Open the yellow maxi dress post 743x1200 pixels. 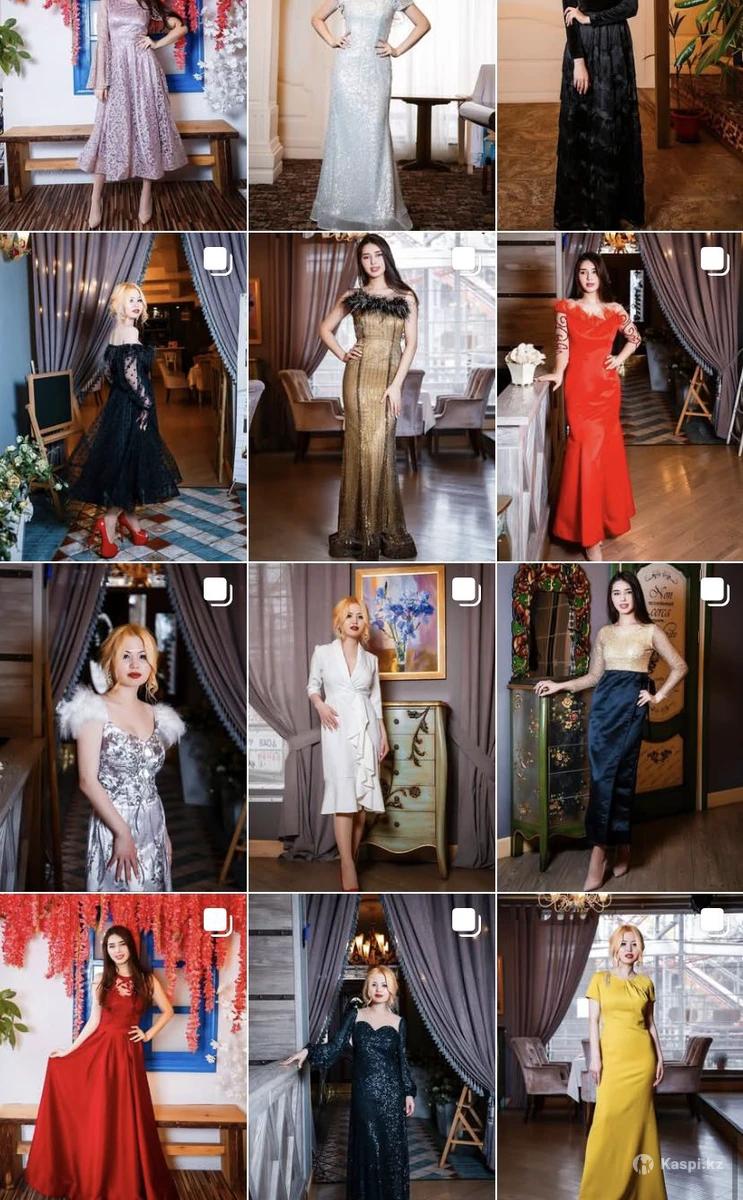point(620,1047)
